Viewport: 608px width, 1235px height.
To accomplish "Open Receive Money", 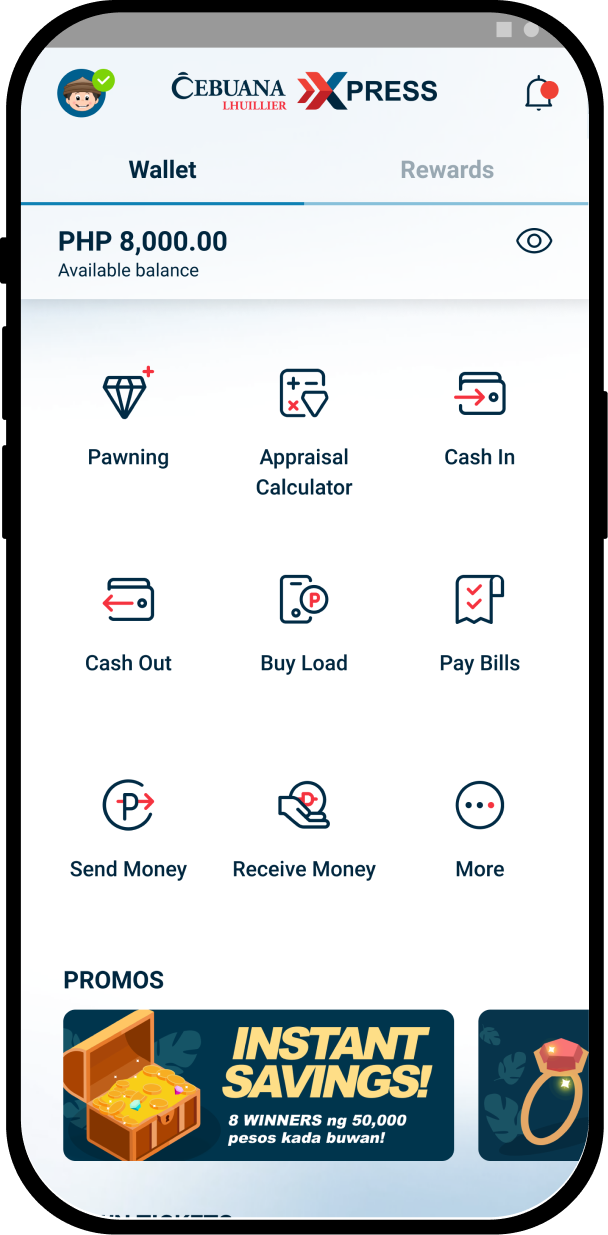I will (304, 830).
